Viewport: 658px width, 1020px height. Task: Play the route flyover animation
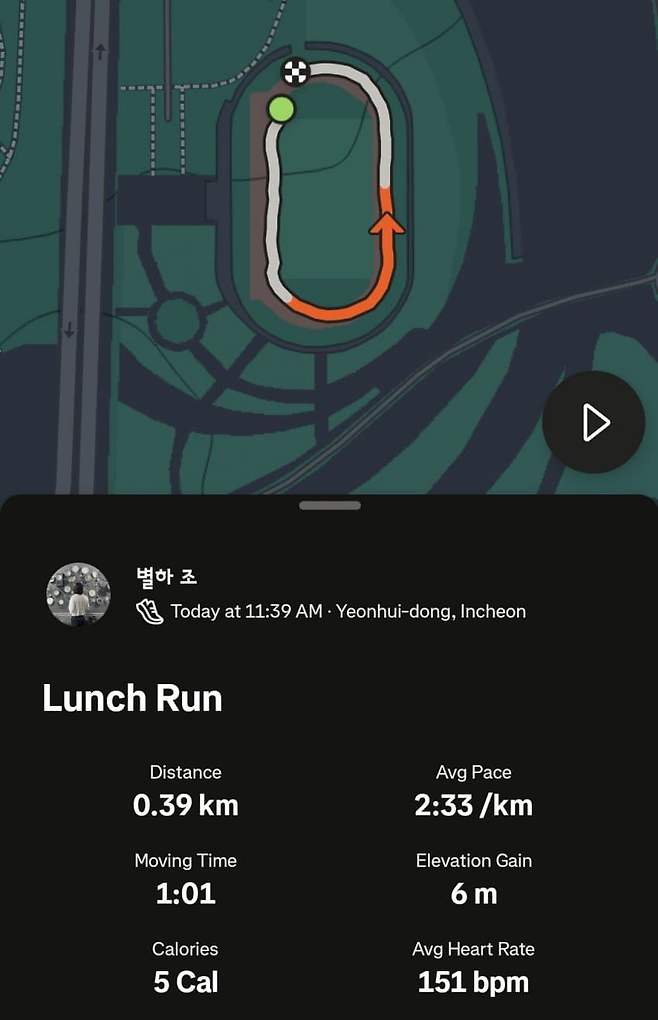pos(594,422)
